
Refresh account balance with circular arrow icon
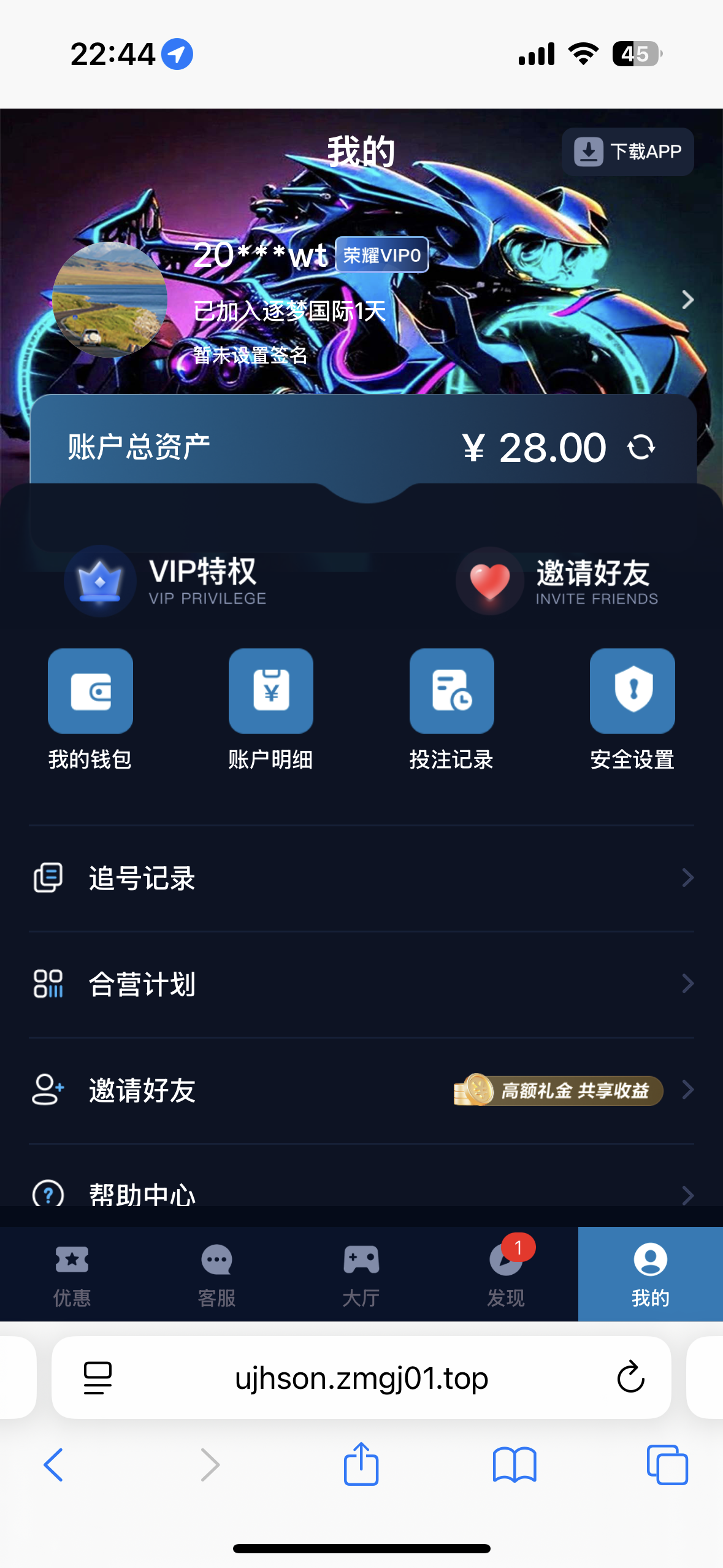pyautogui.click(x=641, y=447)
